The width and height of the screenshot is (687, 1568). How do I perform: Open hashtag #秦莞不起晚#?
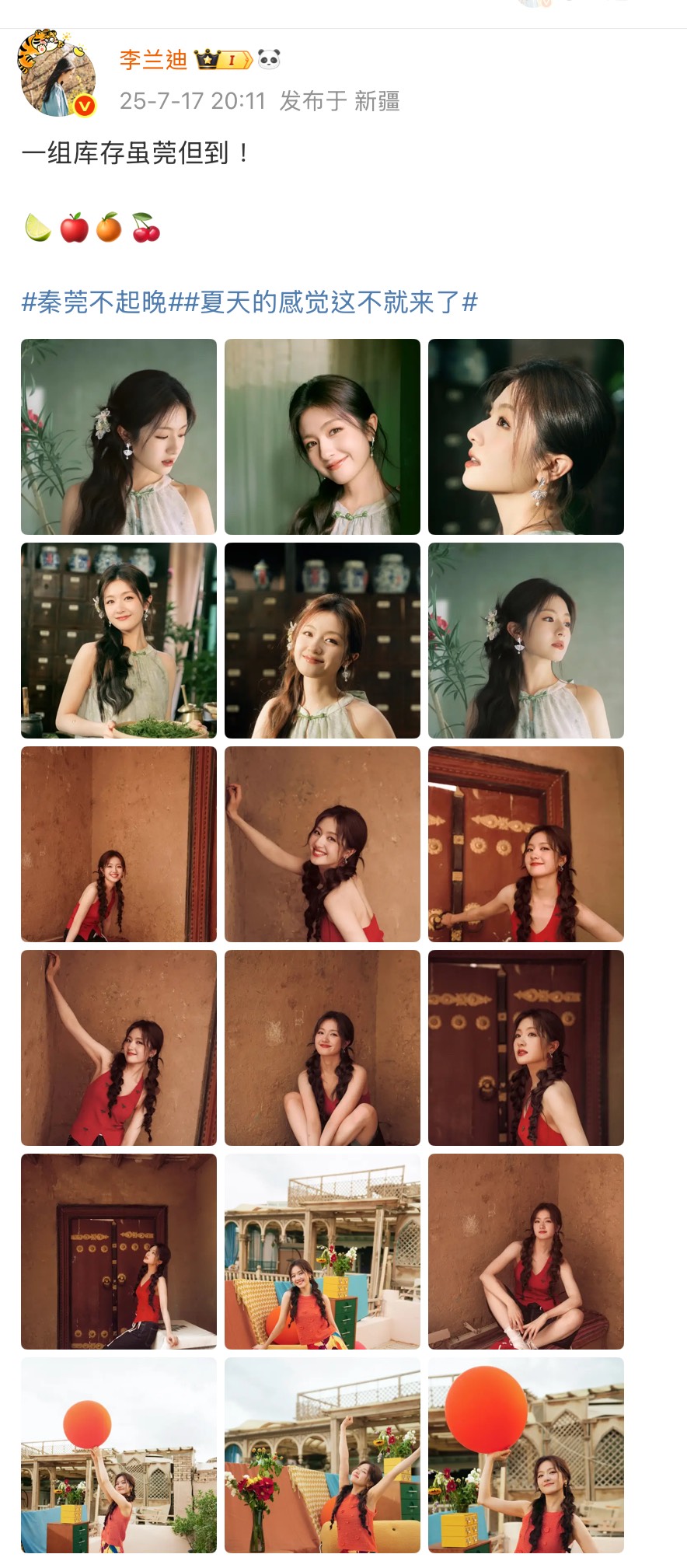[x=102, y=302]
